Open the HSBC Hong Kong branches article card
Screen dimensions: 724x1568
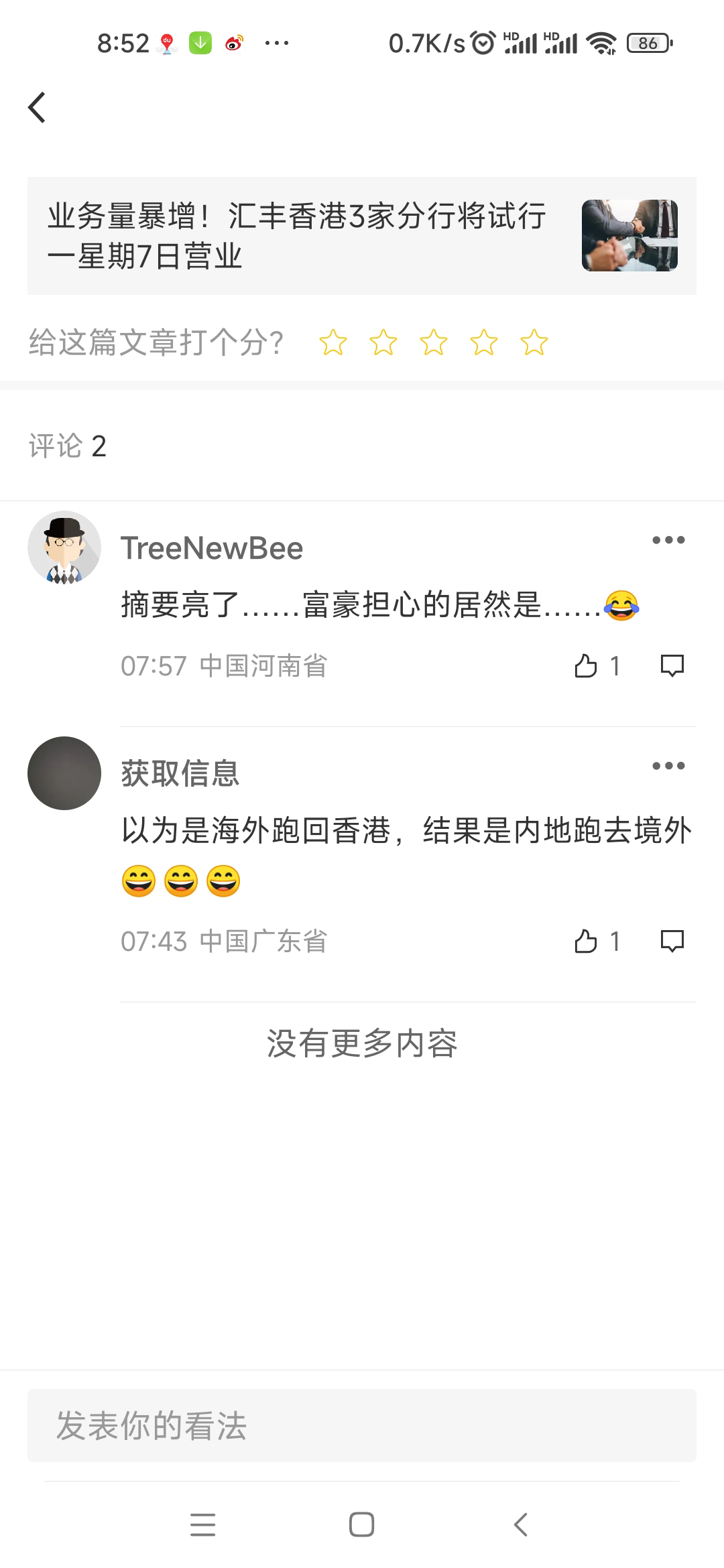pos(362,236)
